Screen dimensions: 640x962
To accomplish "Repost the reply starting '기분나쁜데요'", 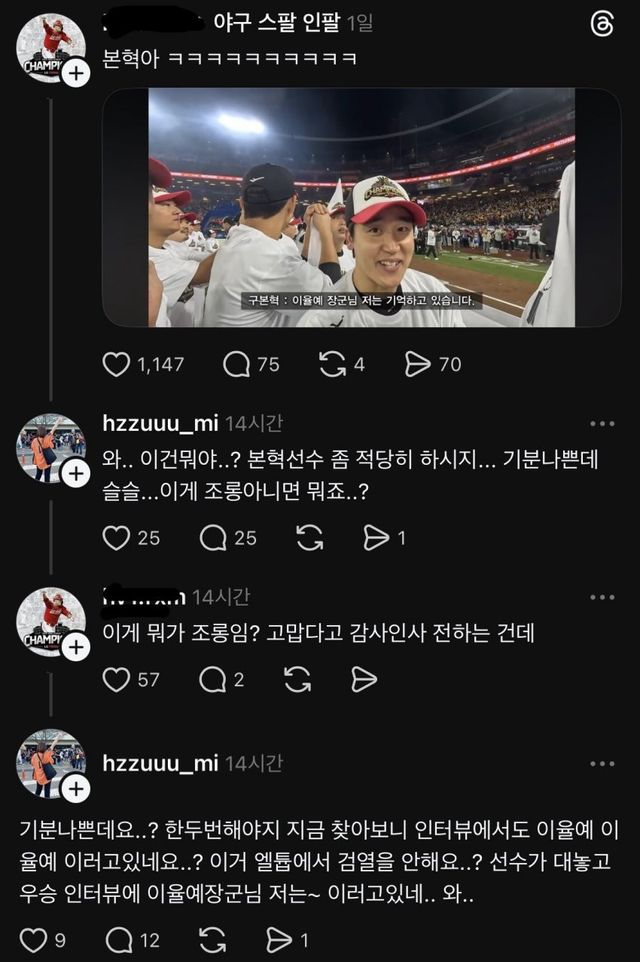I will (213, 940).
